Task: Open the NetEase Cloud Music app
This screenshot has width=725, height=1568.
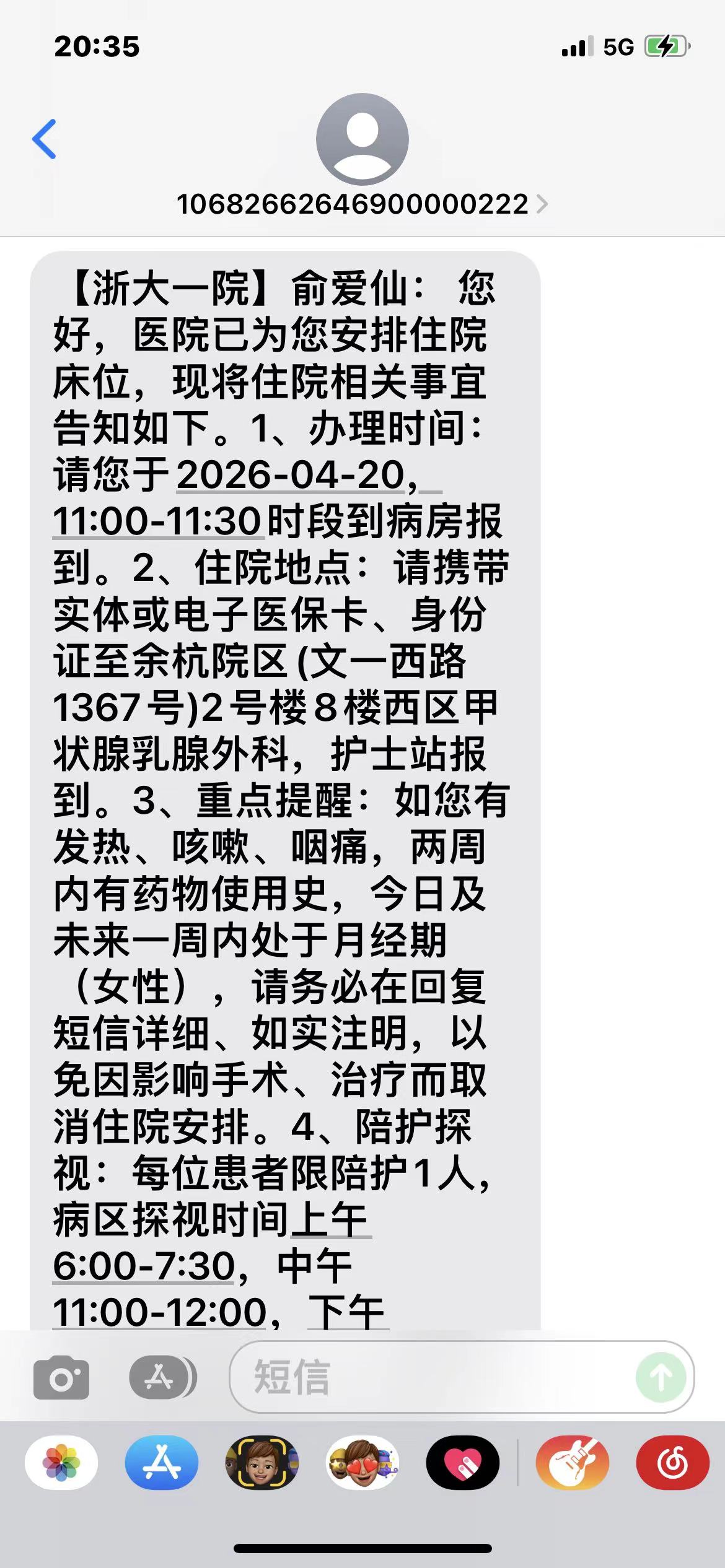Action: [x=673, y=1463]
